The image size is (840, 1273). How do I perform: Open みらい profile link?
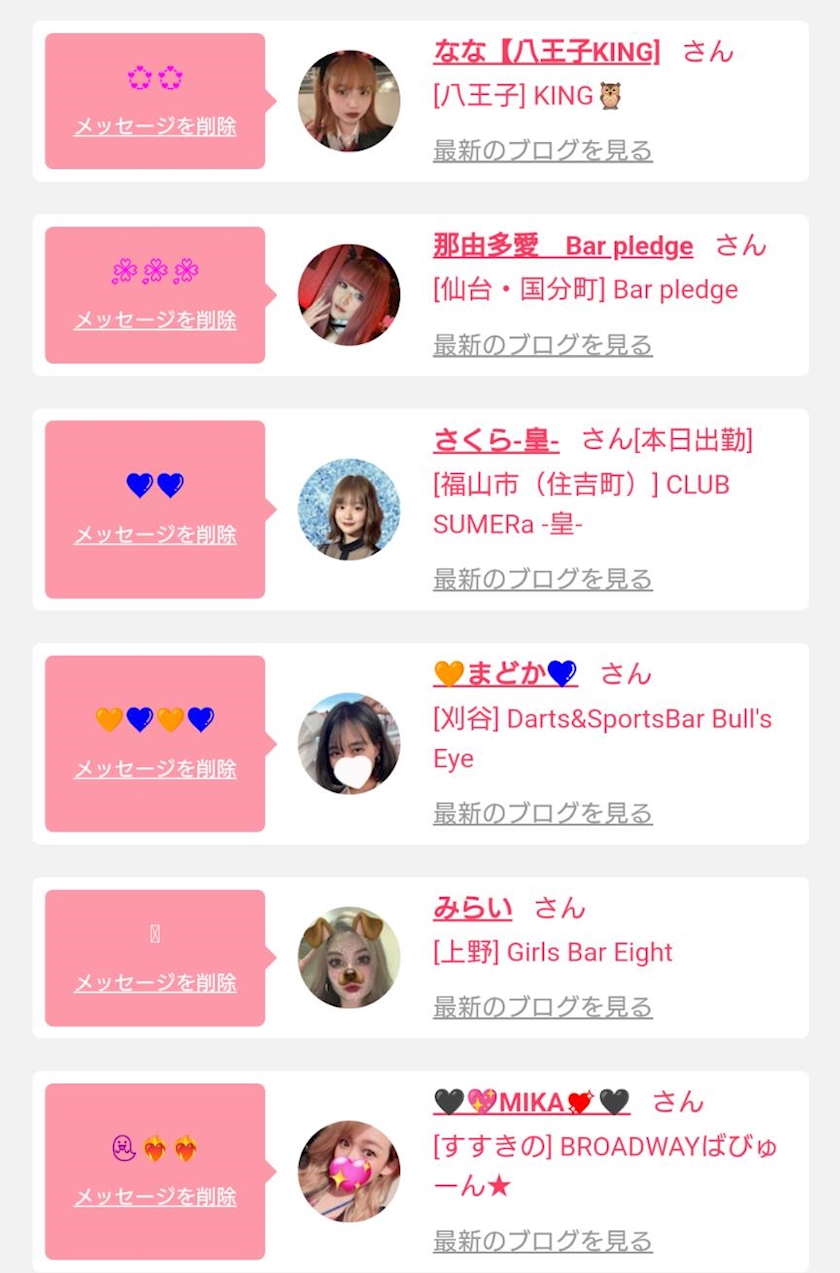point(472,908)
